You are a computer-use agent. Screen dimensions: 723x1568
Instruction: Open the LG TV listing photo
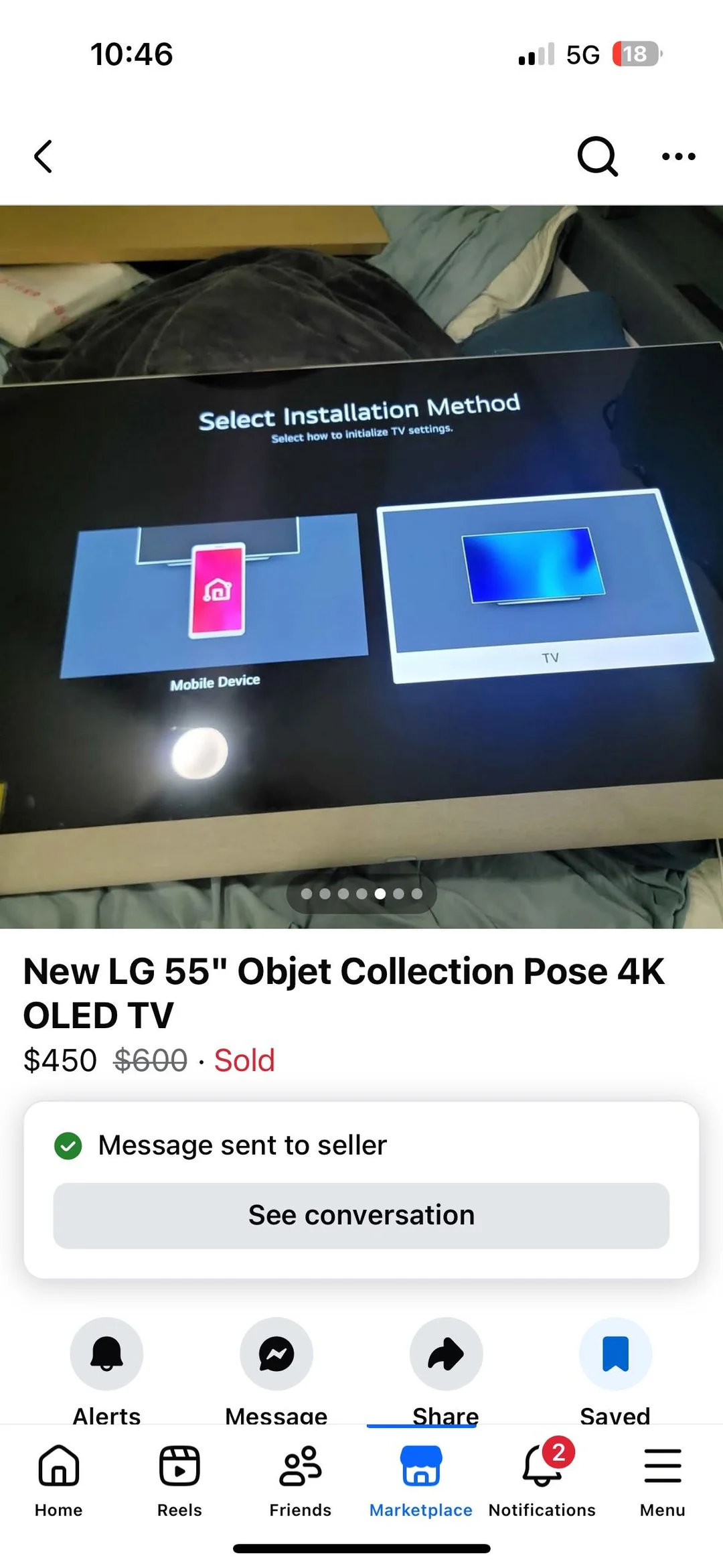(361, 566)
